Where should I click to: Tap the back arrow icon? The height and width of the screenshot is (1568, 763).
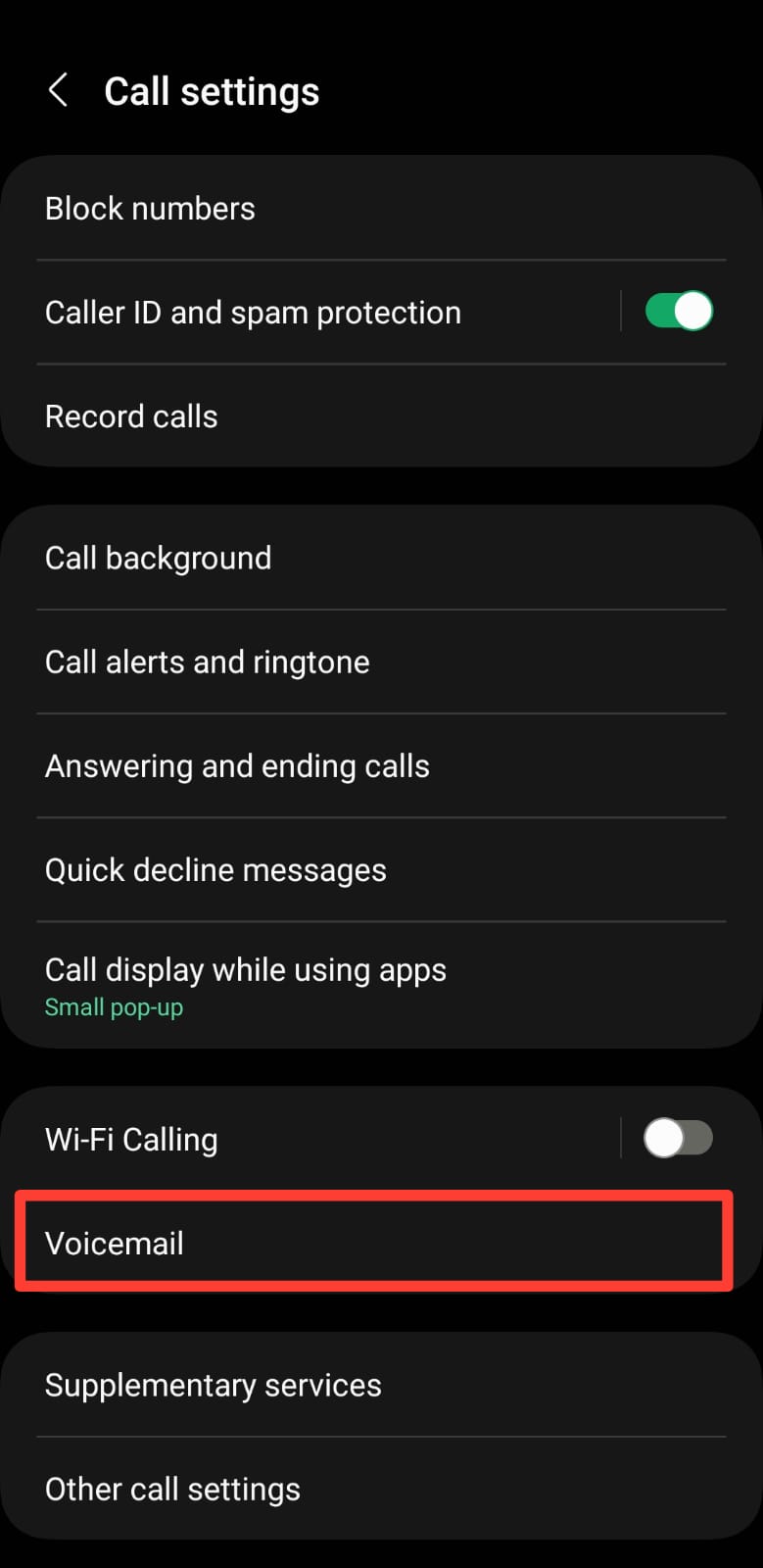pos(58,90)
